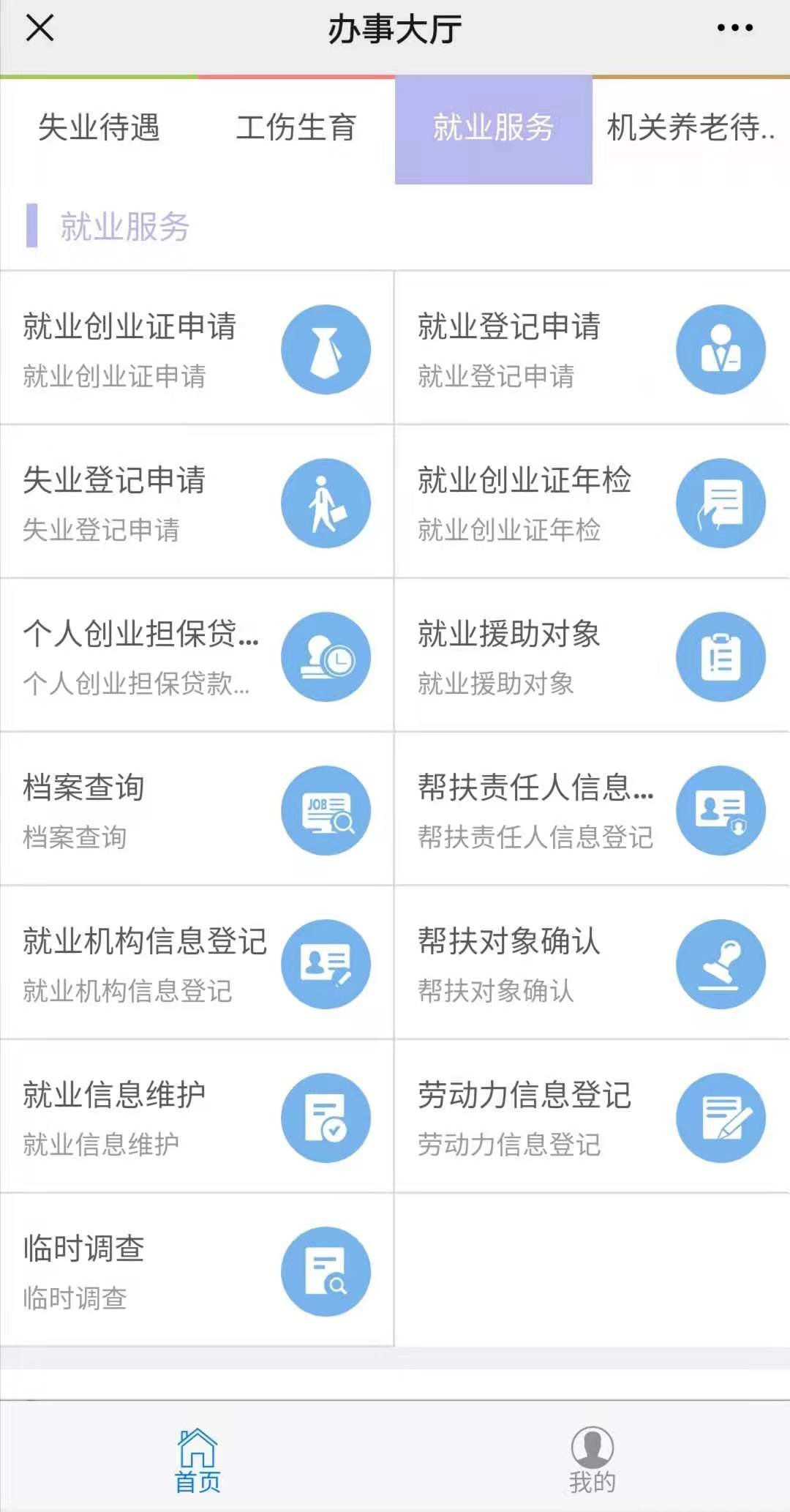790x1512 pixels.
Task: Open the three-dot overflow menu
Action: (x=734, y=29)
